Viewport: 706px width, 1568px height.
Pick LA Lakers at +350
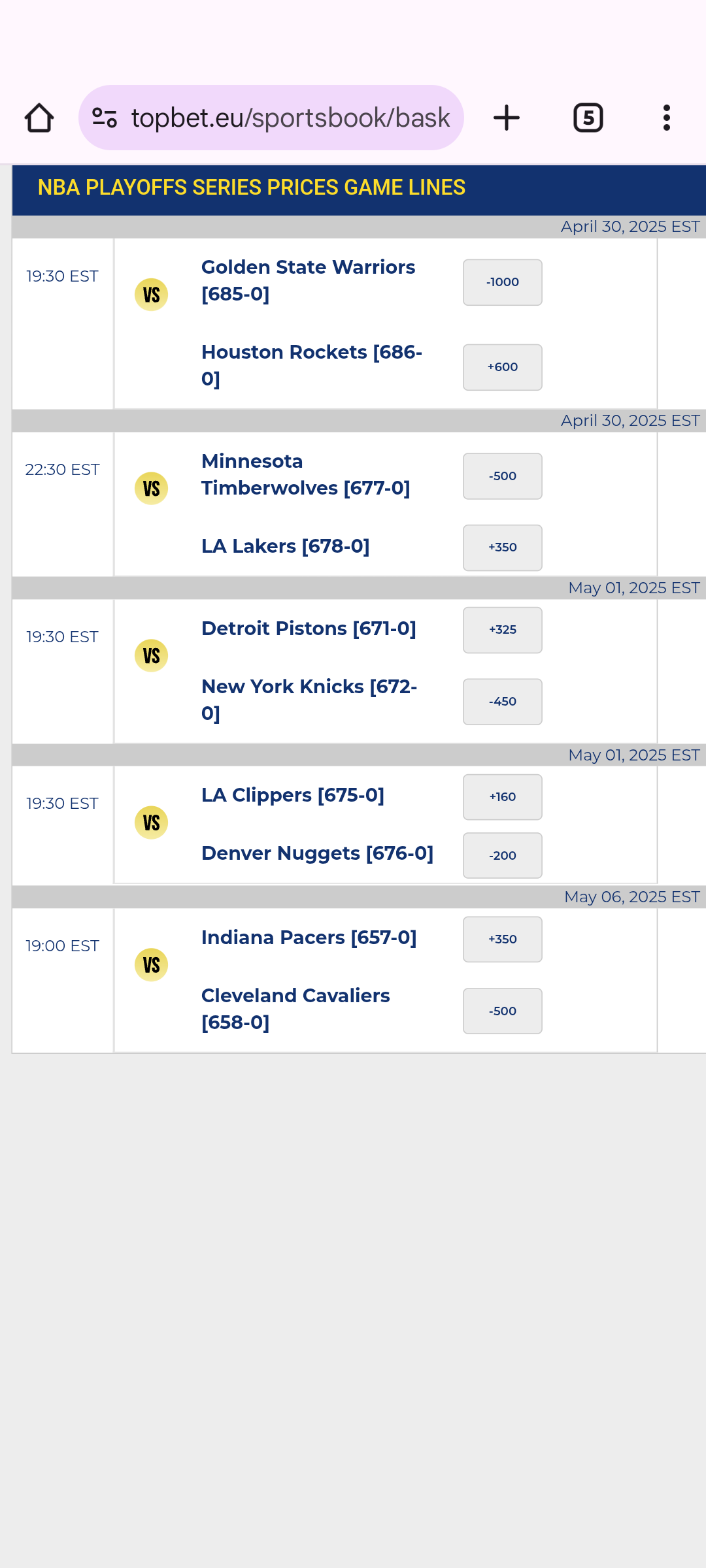(x=502, y=547)
